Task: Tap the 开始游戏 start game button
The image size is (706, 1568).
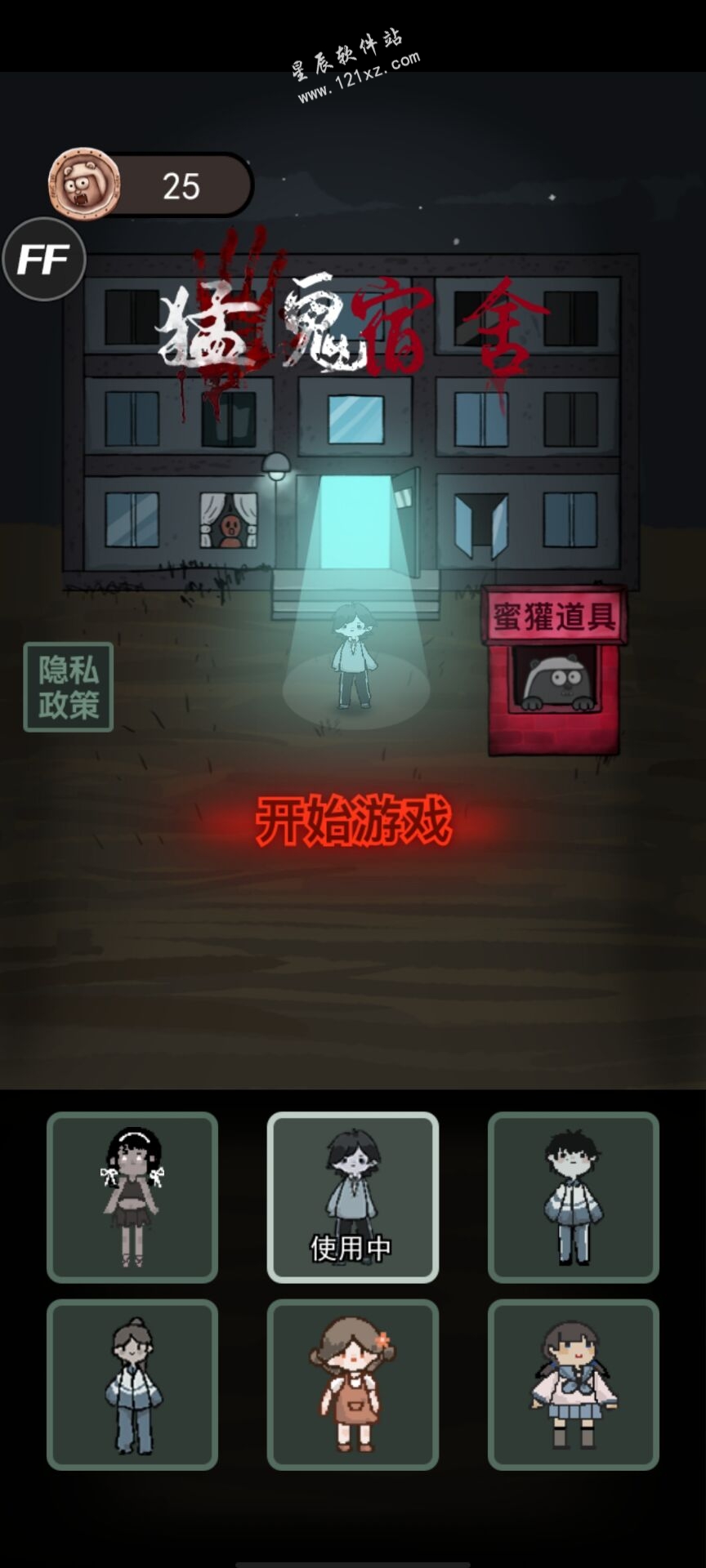Action: [353, 821]
